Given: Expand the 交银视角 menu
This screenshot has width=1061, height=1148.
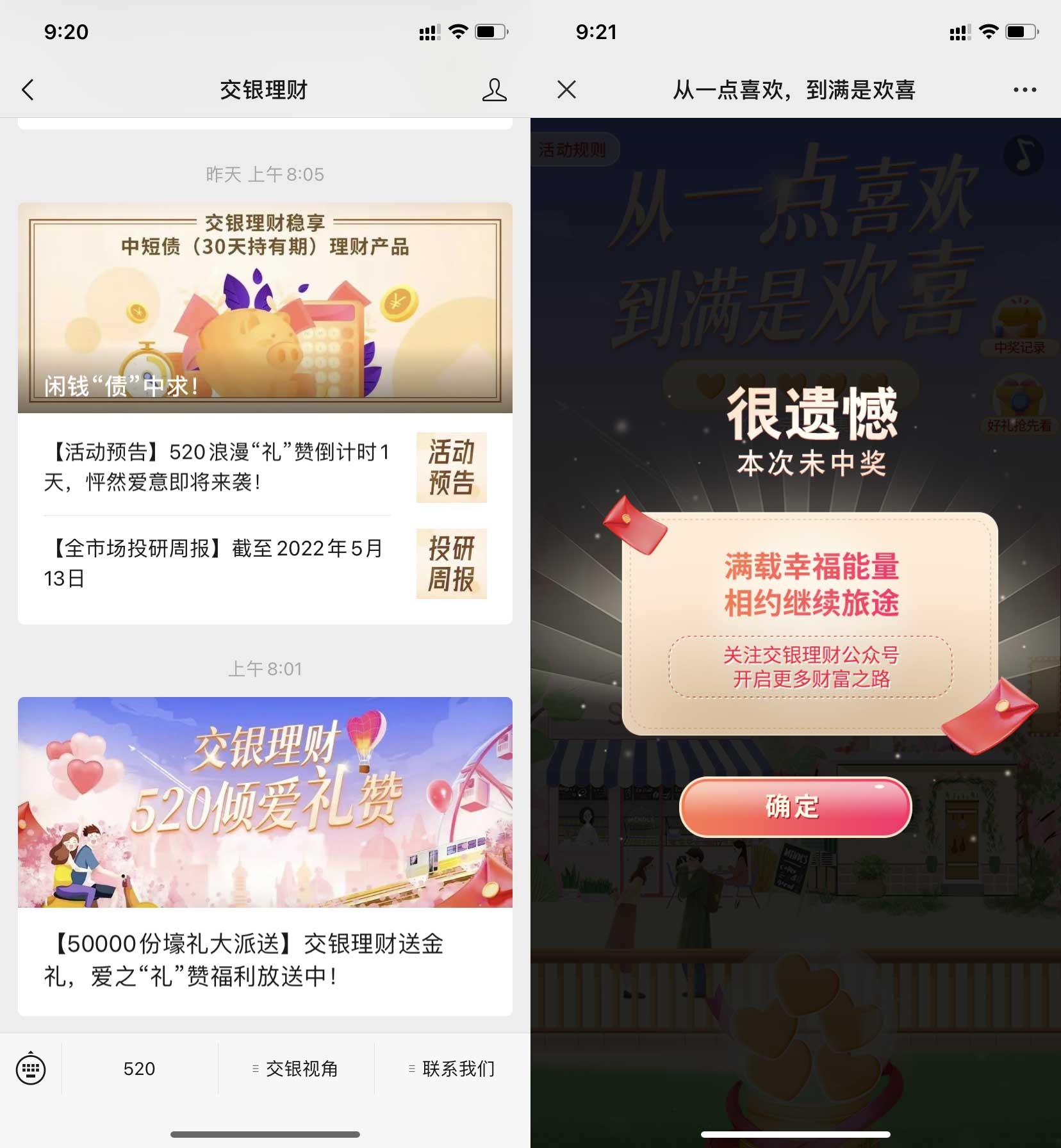Looking at the screenshot, I should point(296,1069).
